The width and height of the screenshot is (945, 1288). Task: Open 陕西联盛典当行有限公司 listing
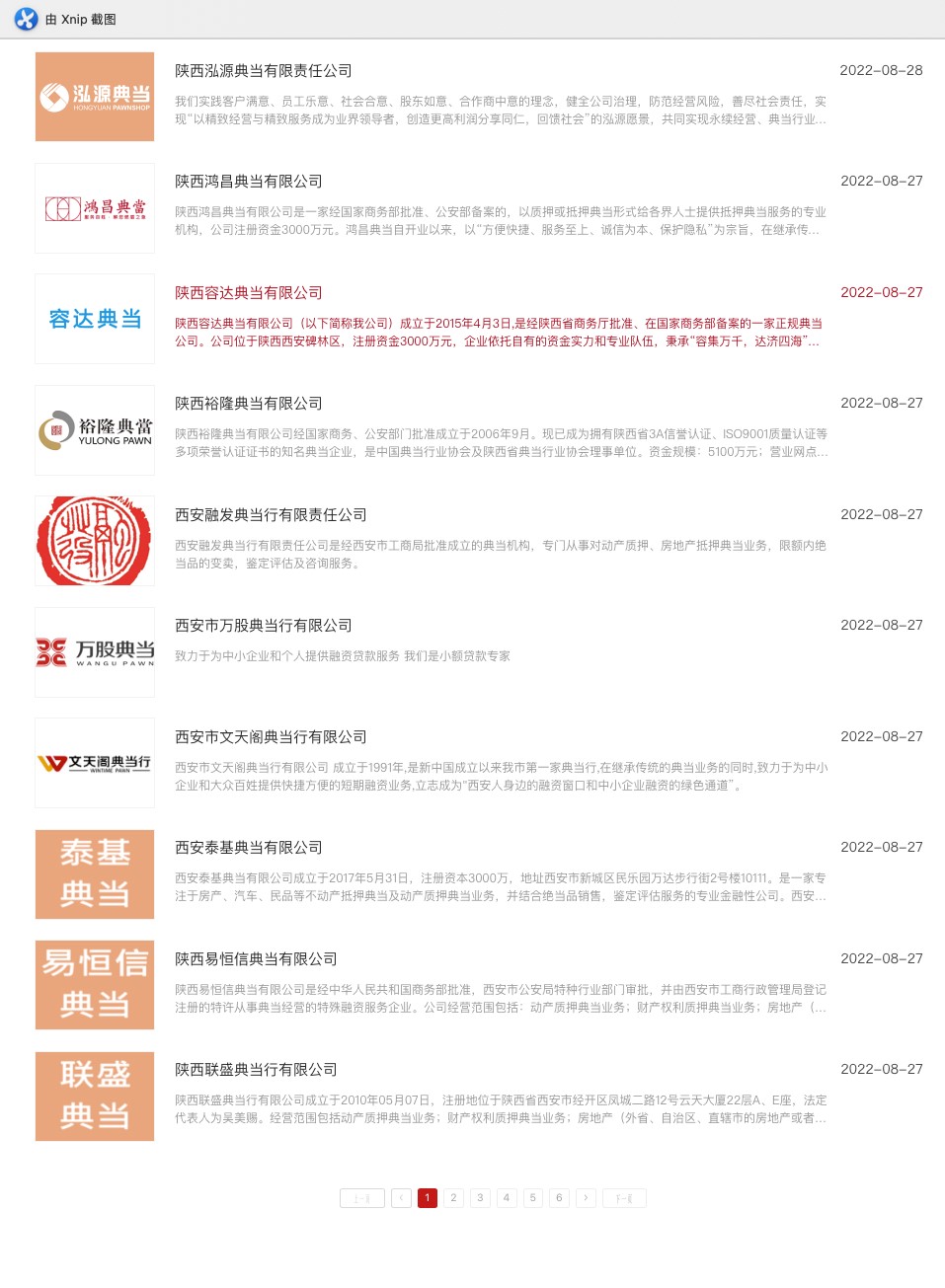pyautogui.click(x=256, y=1070)
